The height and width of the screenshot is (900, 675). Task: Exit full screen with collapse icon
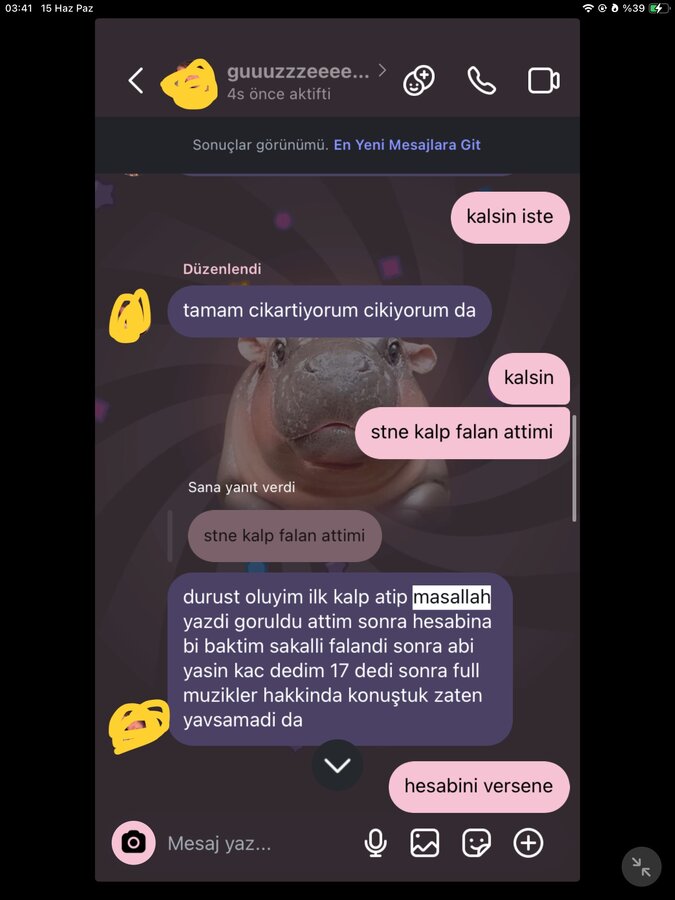pos(641,867)
